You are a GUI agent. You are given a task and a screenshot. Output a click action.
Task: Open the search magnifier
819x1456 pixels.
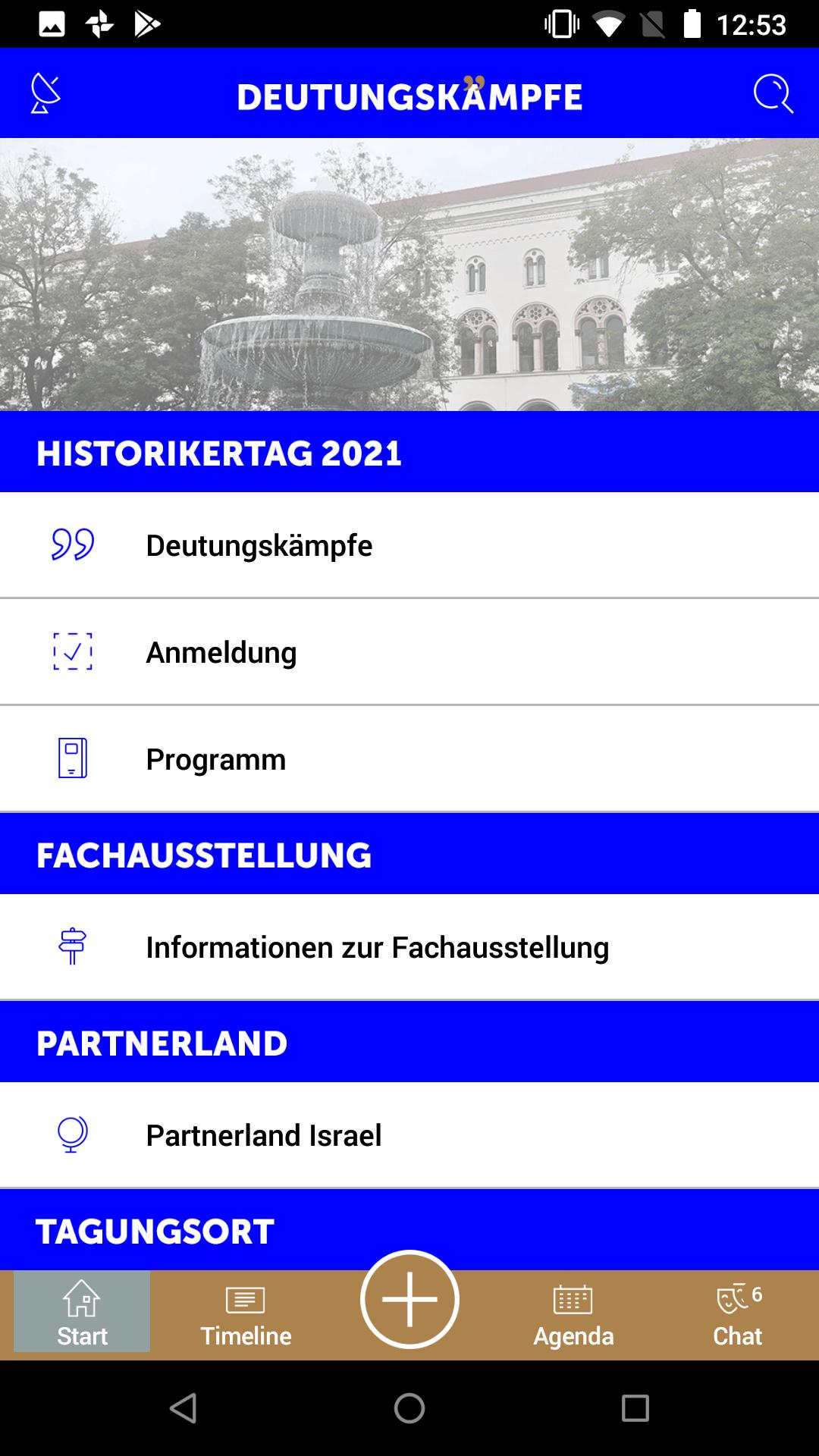click(773, 94)
